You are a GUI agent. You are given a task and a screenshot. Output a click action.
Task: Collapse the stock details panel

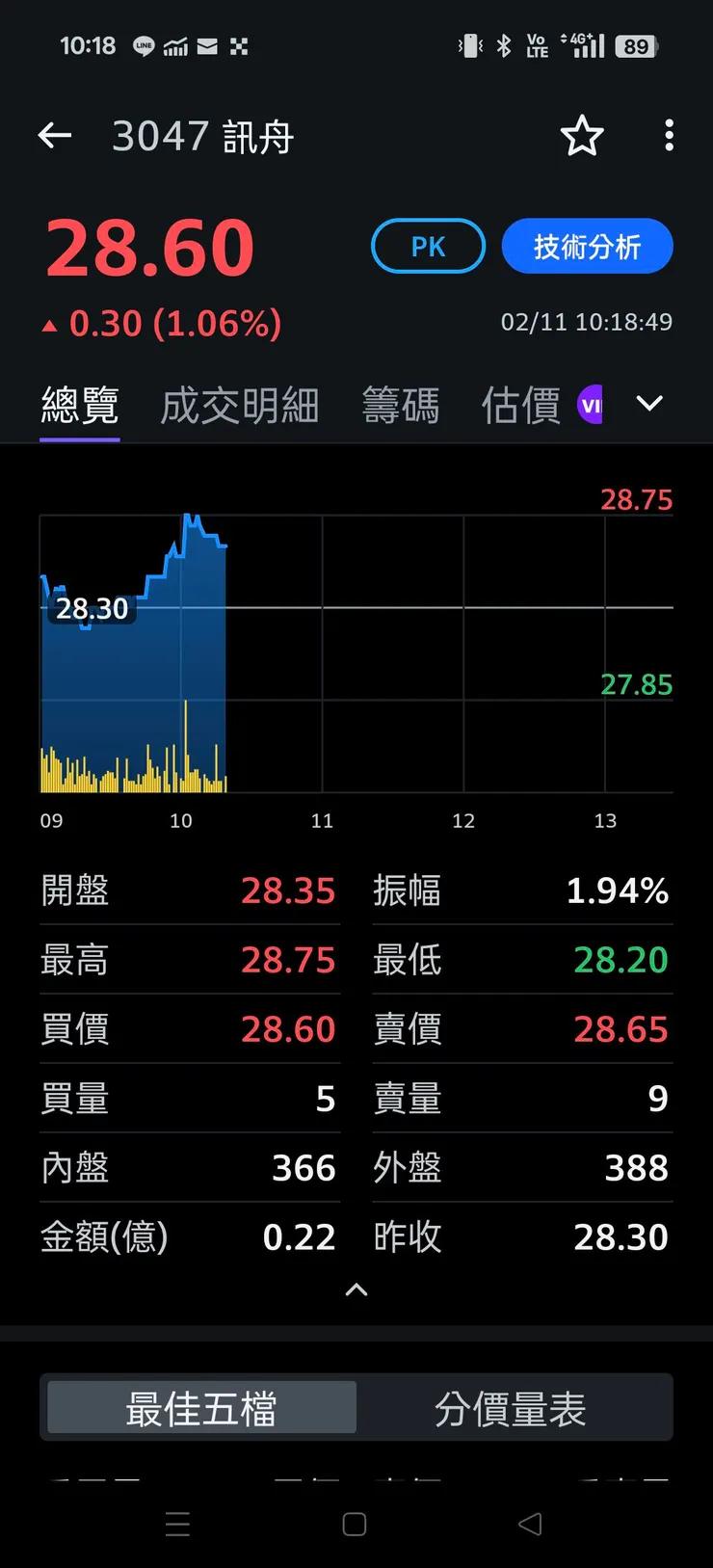point(356,1289)
